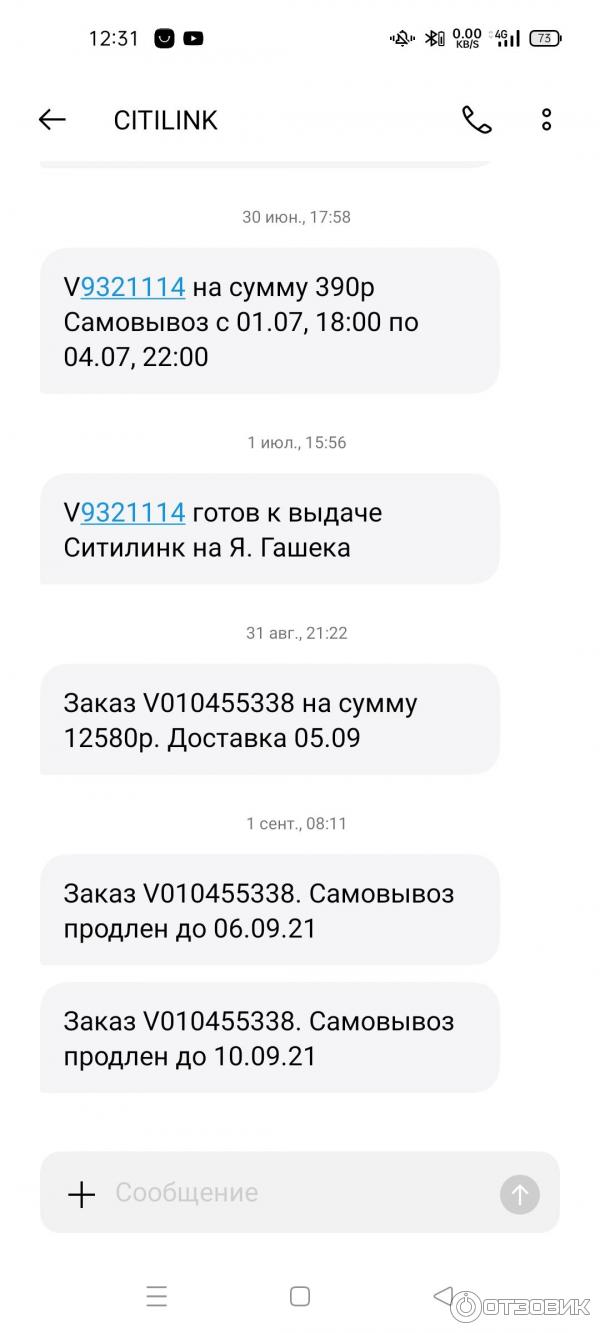Call the CITILINK sender
This screenshot has width=600, height=1333.
point(477,120)
